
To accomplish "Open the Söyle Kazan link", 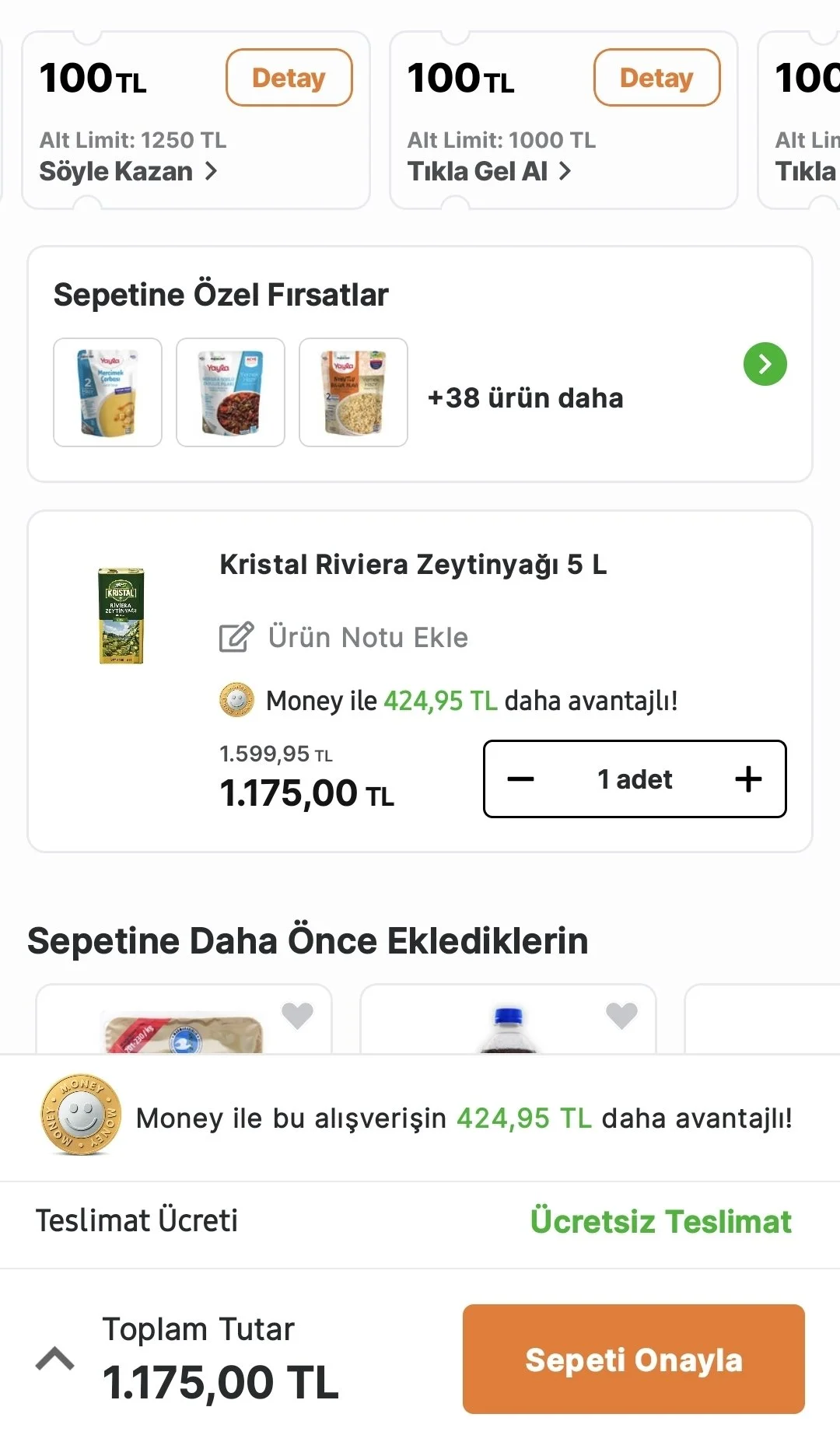I will pos(128,171).
